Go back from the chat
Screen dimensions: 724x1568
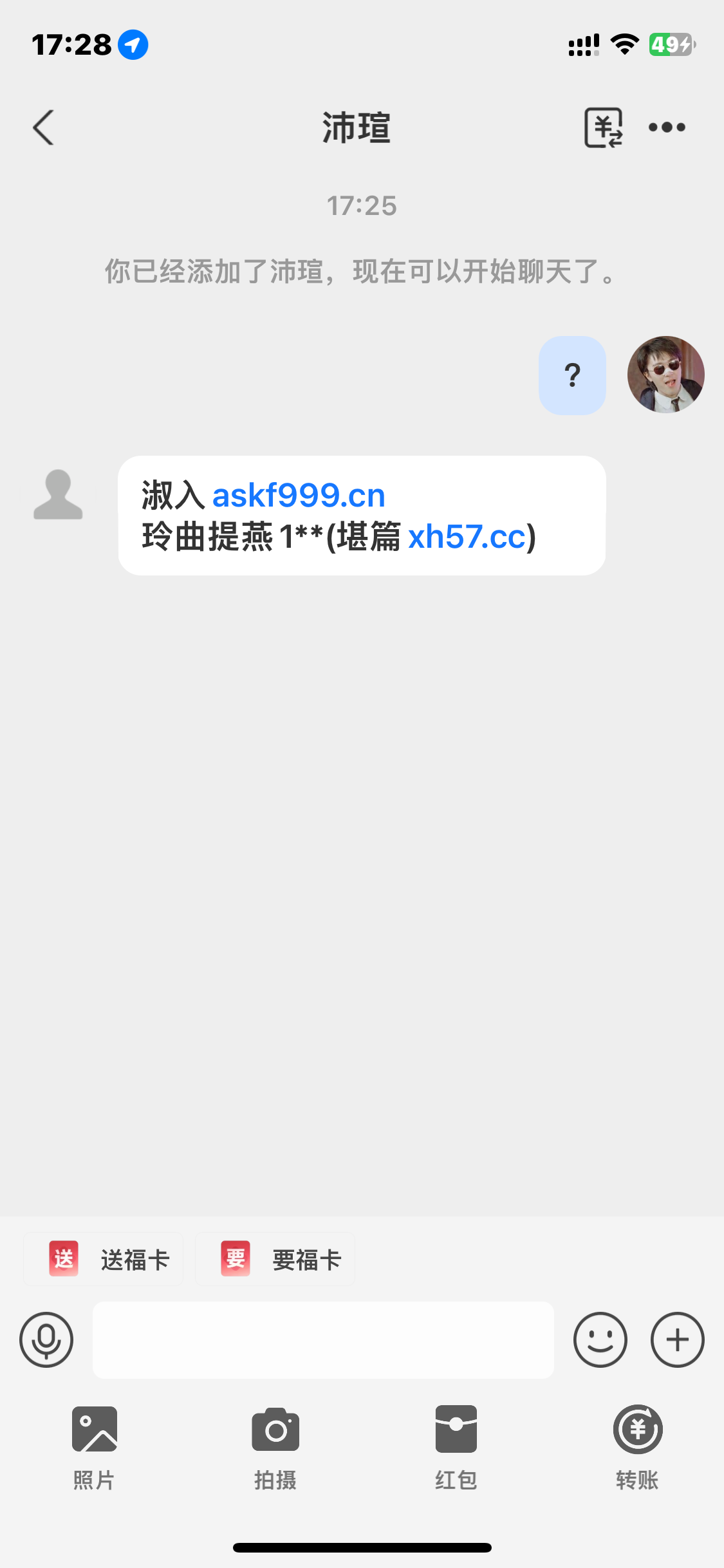point(44,127)
